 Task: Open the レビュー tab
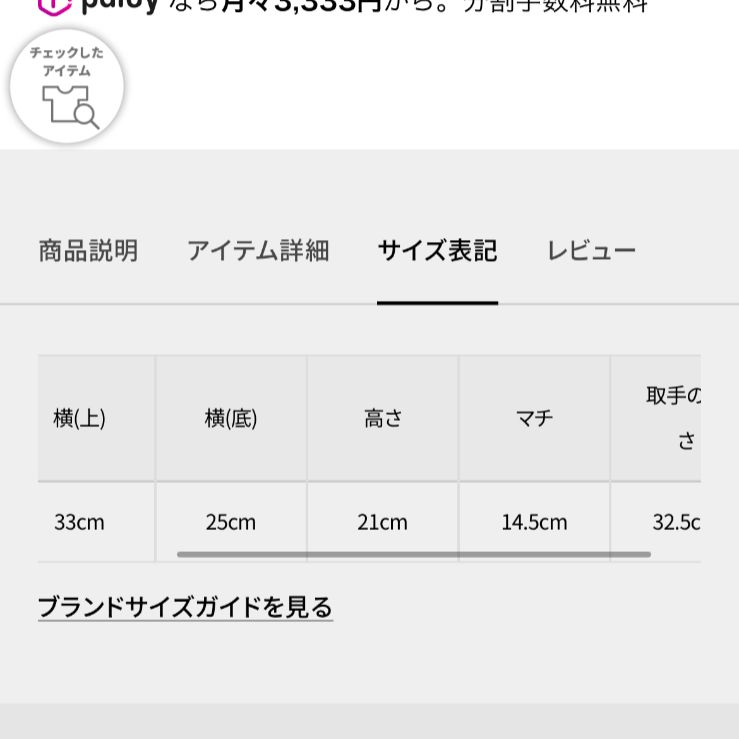point(591,250)
